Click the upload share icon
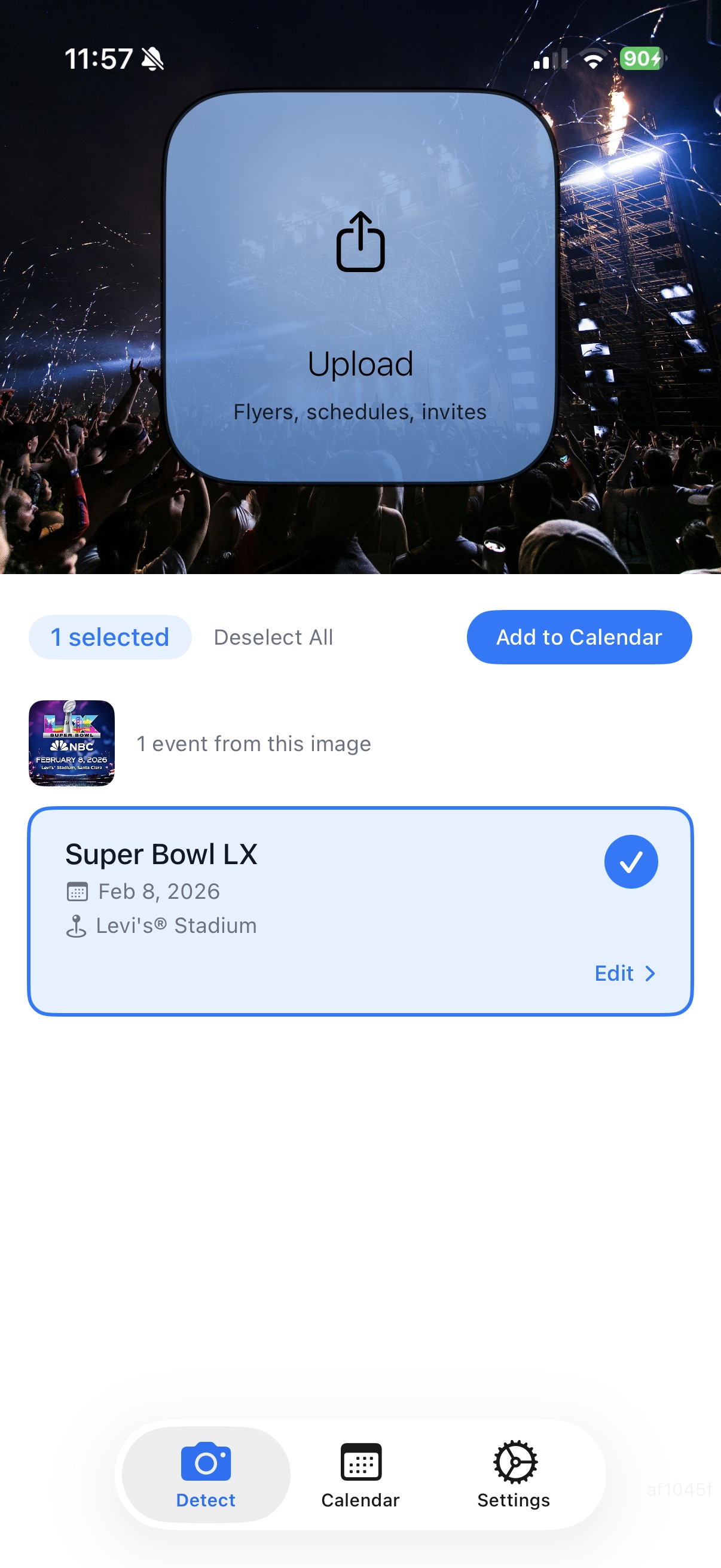The image size is (721, 1568). pyautogui.click(x=361, y=242)
